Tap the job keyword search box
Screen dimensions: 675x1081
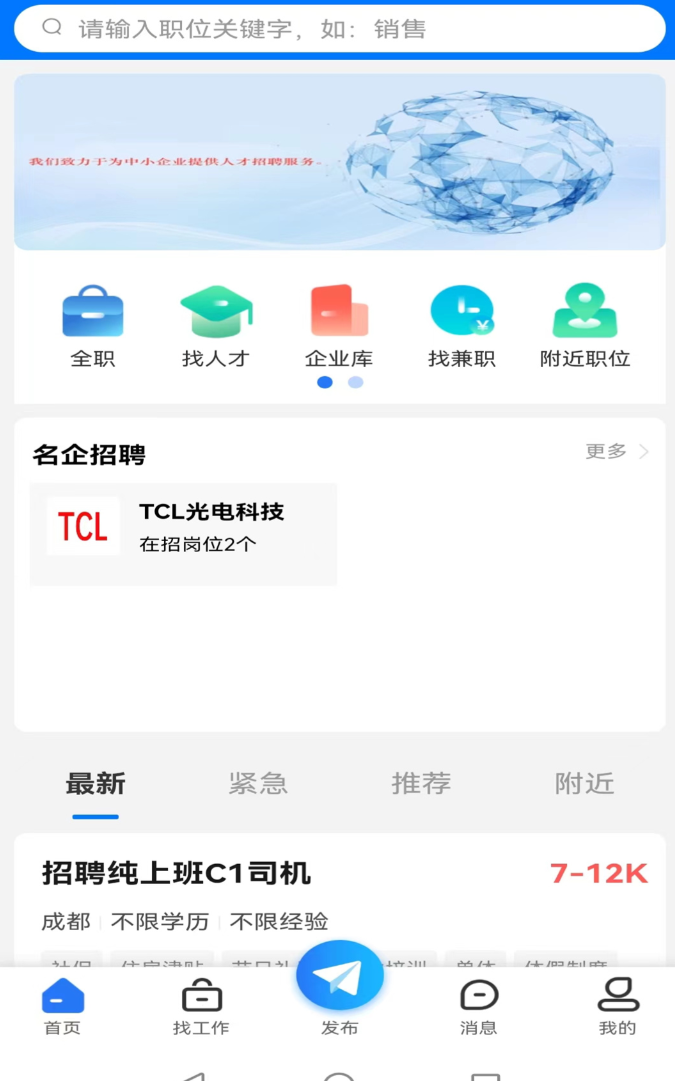coord(340,28)
